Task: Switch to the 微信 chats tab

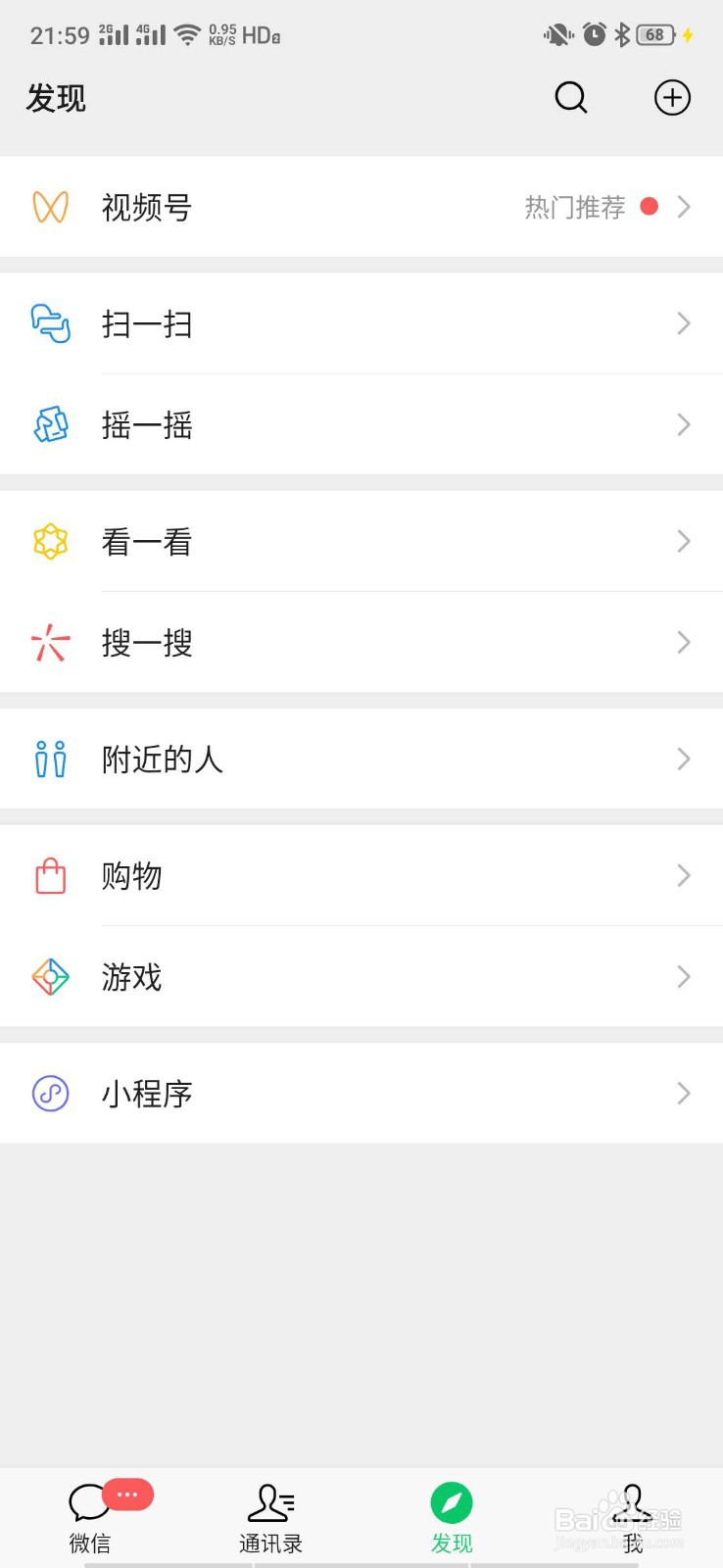Action: coord(90,1518)
